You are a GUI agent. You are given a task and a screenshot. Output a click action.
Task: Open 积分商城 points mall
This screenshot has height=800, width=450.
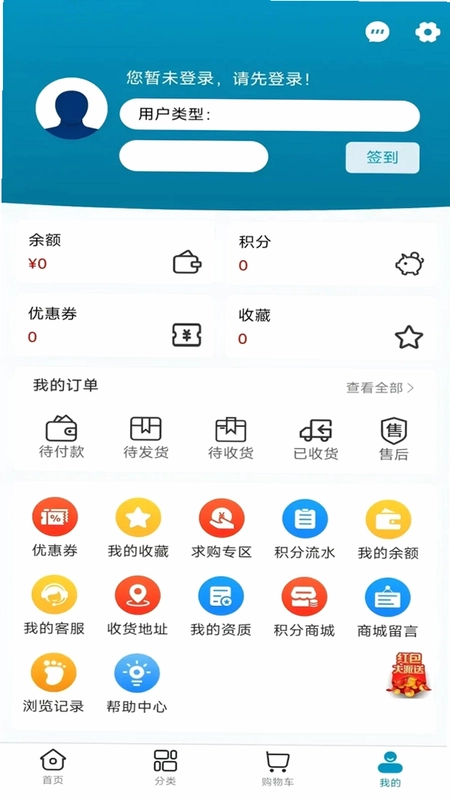coord(304,607)
